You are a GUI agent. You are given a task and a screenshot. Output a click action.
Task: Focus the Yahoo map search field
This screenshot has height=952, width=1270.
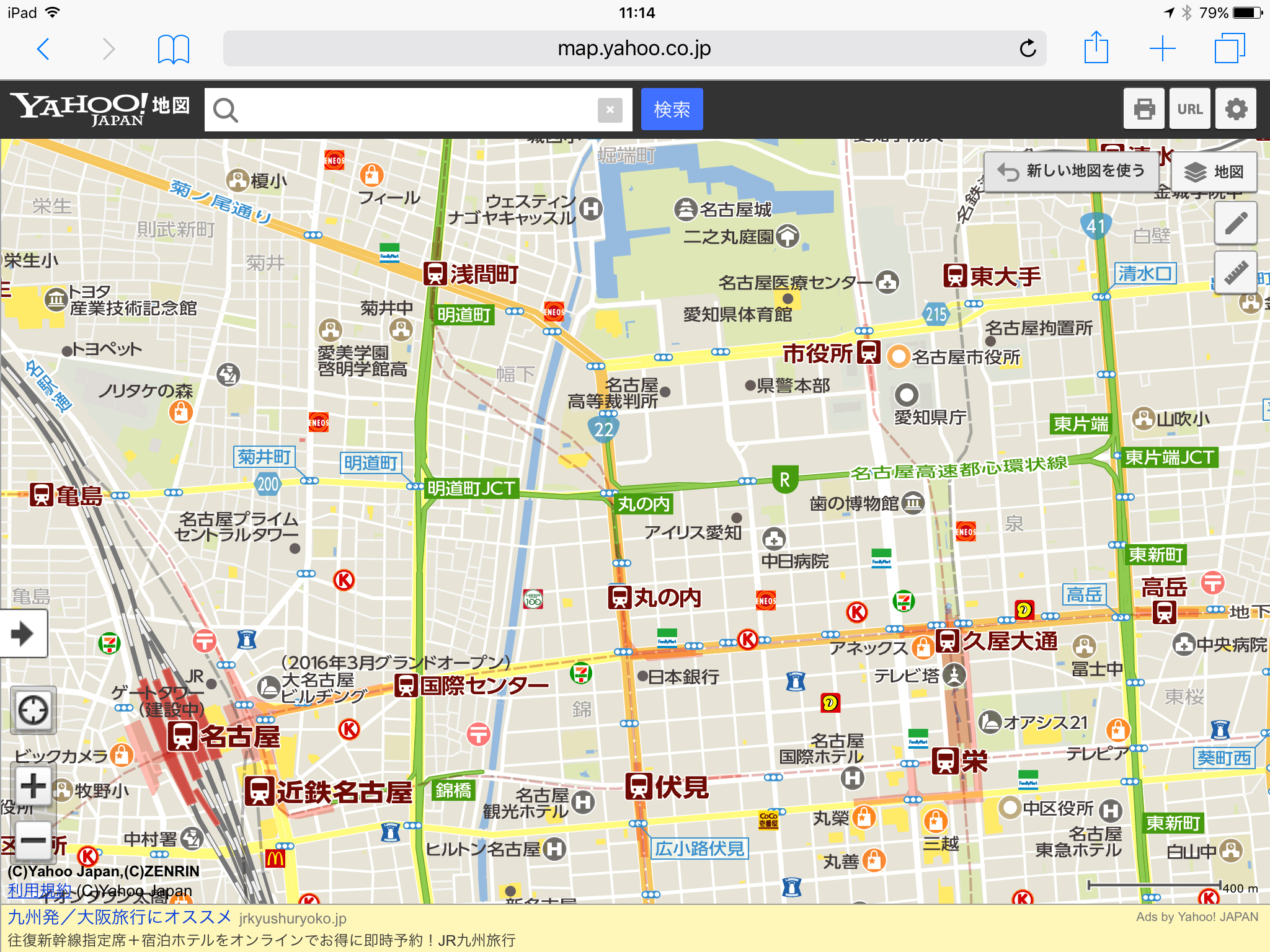(x=409, y=110)
